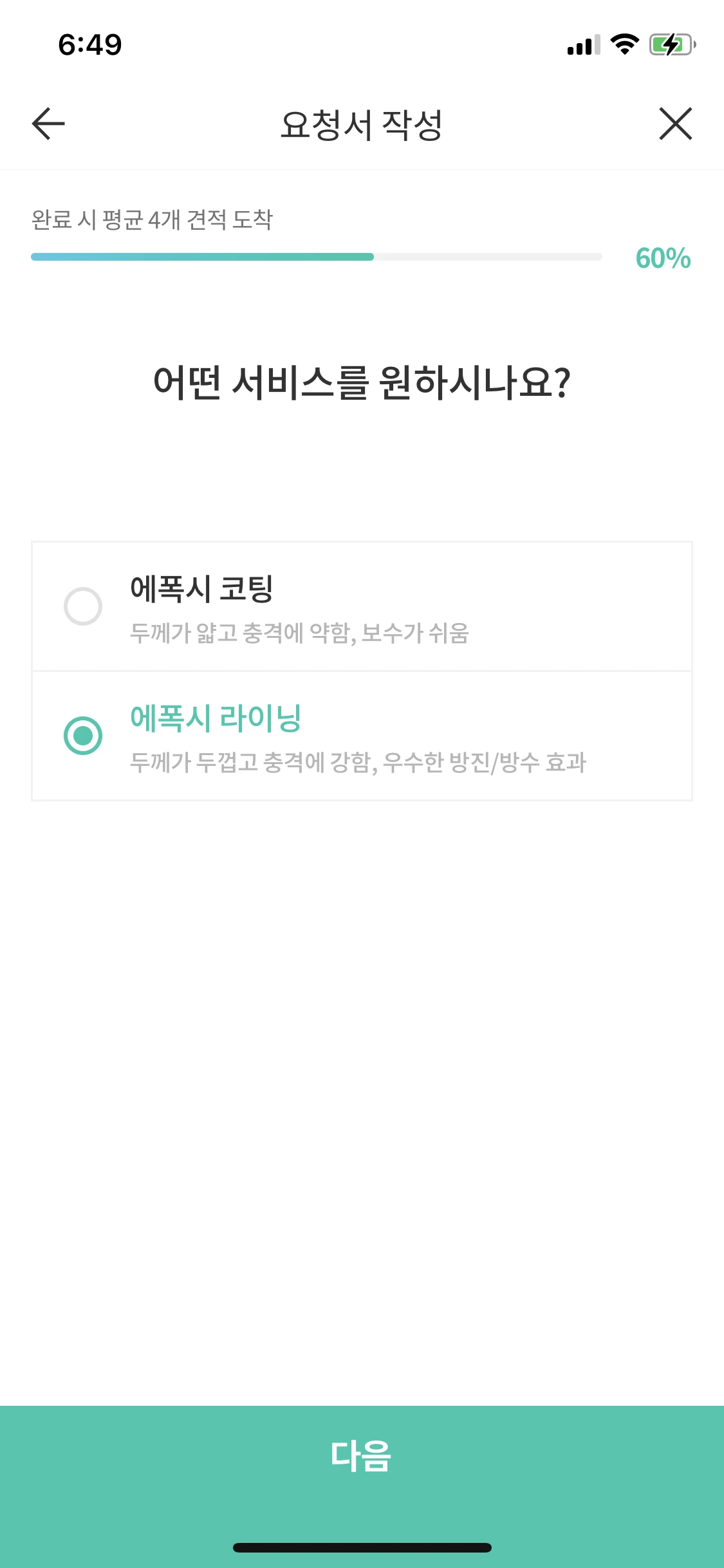Tap the 60% progress bar

(315, 257)
